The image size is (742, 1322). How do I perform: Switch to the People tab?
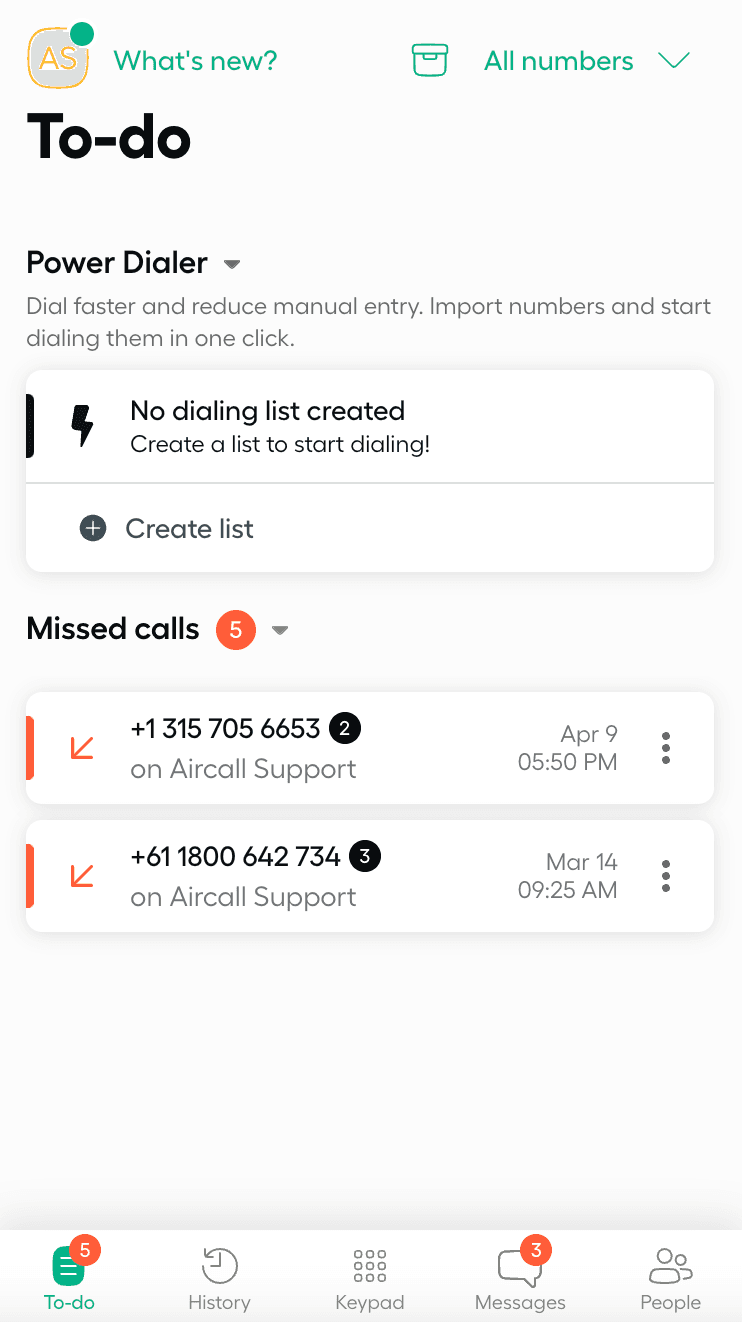click(670, 1279)
